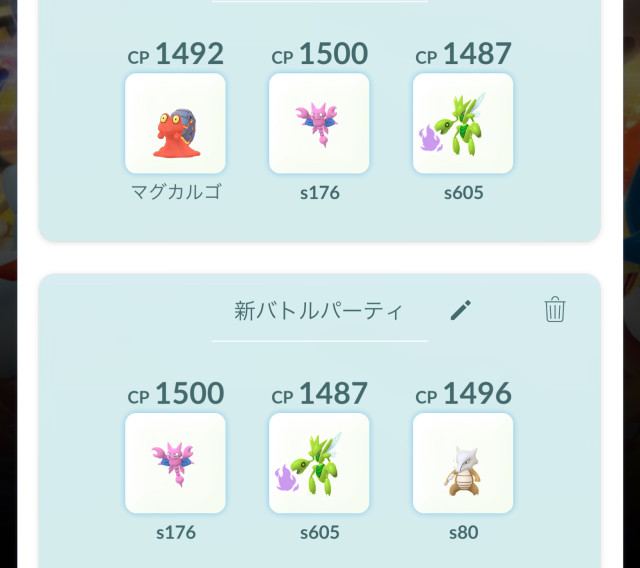Delete the 新バトルパーティ party

[x=555, y=310]
